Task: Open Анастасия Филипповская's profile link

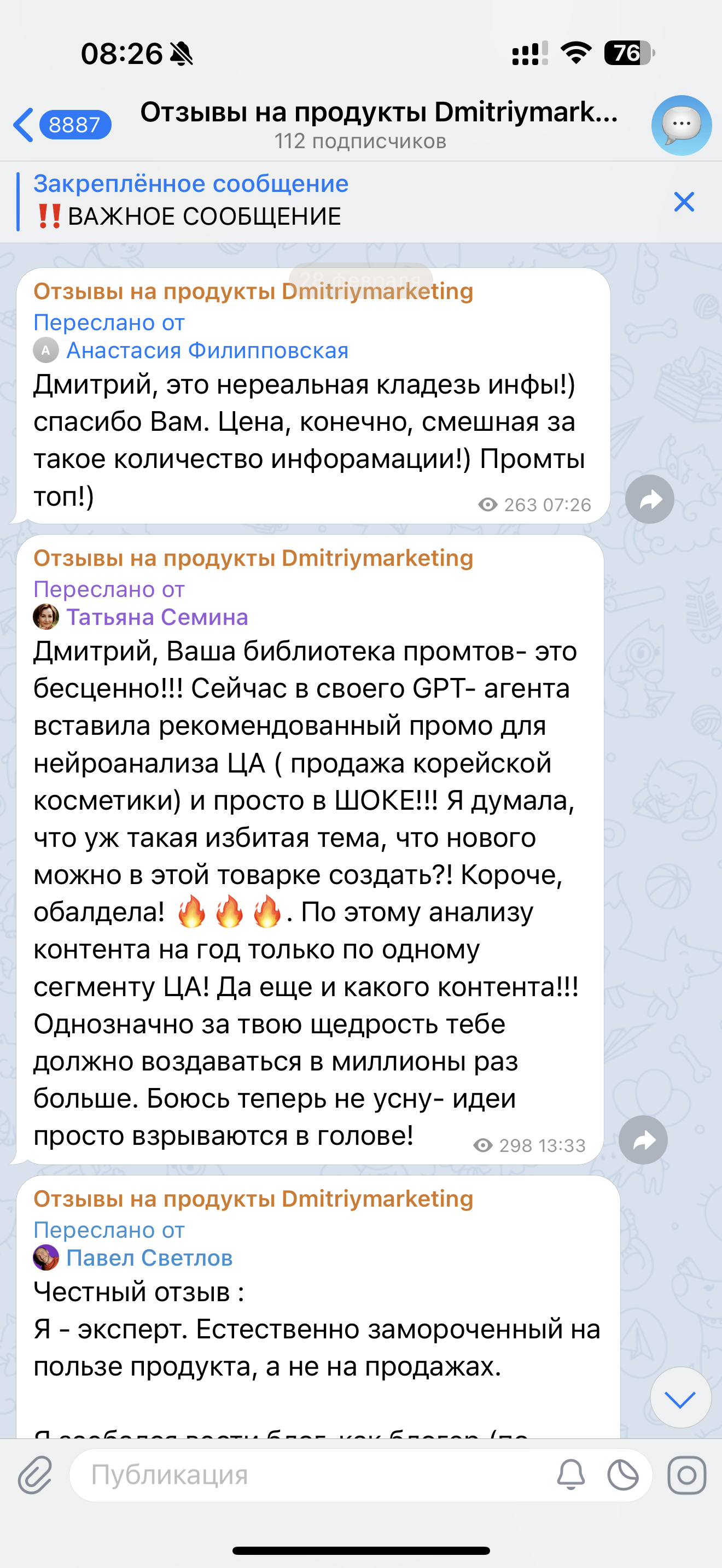Action: click(207, 350)
